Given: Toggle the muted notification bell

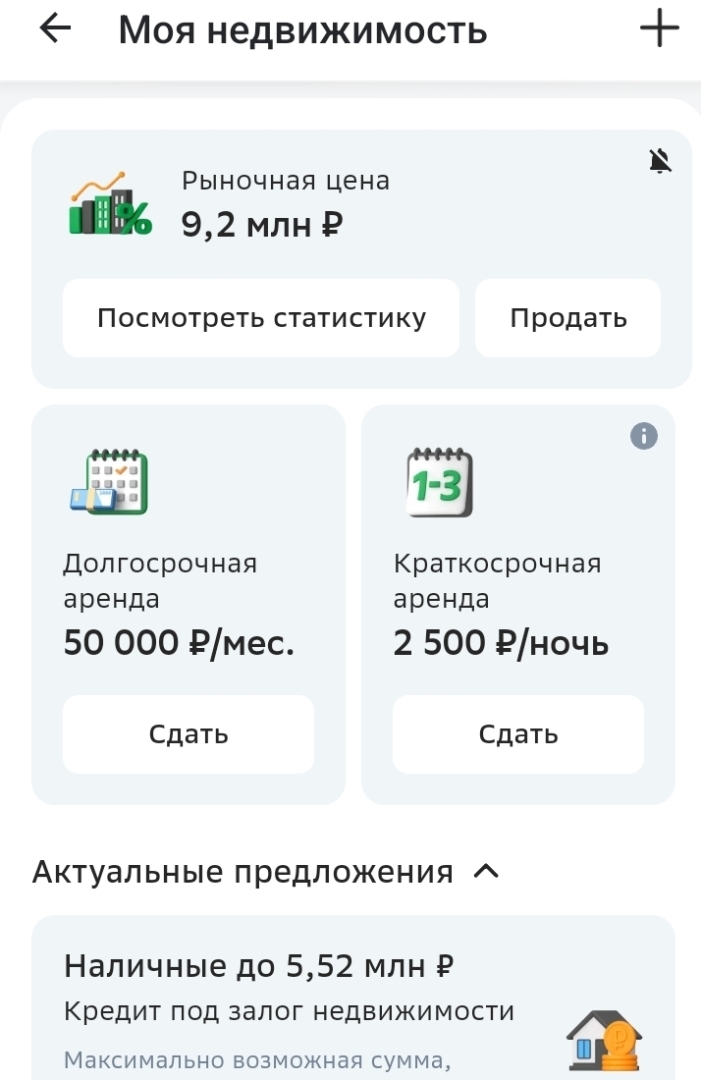Looking at the screenshot, I should click(x=660, y=161).
